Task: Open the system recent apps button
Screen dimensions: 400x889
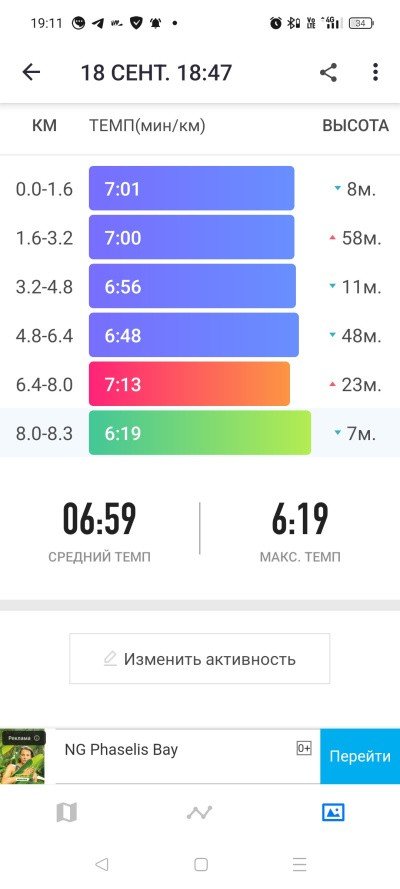Action: [x=300, y=864]
